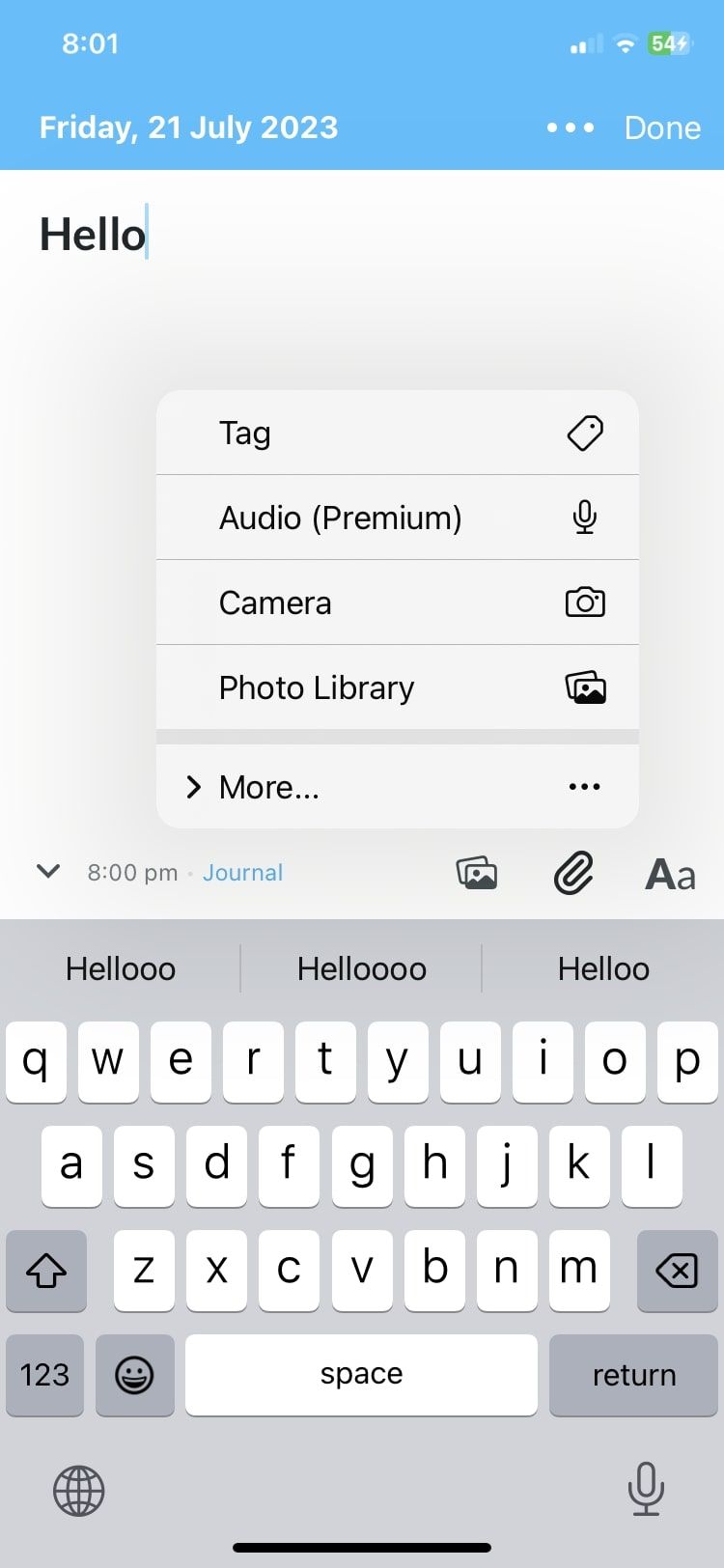Open the Journal selector link
The image size is (724, 1568).
(242, 873)
